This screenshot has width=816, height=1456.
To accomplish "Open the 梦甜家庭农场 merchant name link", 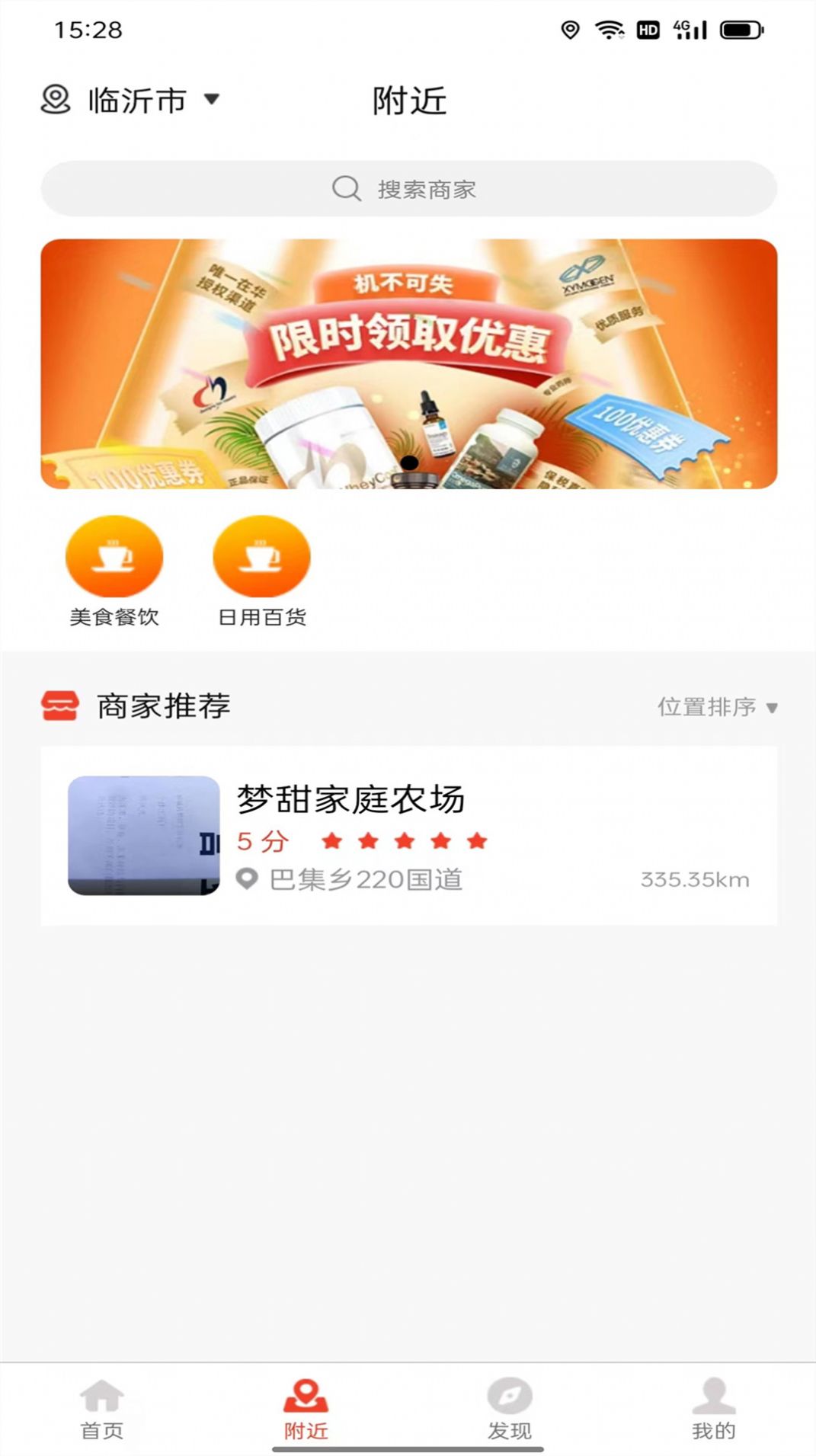I will (x=351, y=798).
